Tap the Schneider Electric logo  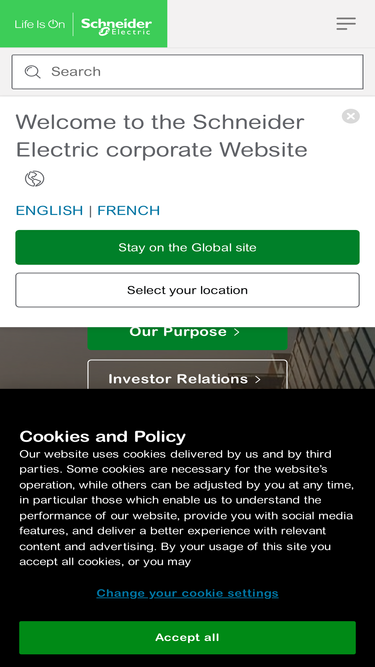click(x=83, y=24)
